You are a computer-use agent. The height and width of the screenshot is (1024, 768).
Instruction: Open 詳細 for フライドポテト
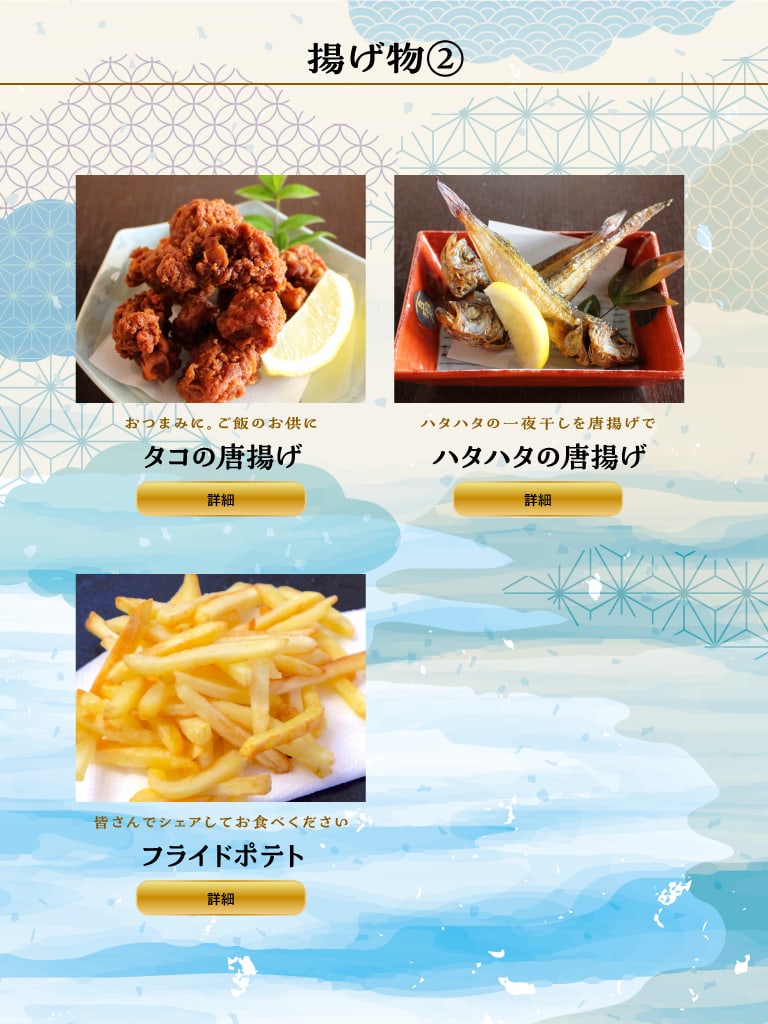point(221,898)
